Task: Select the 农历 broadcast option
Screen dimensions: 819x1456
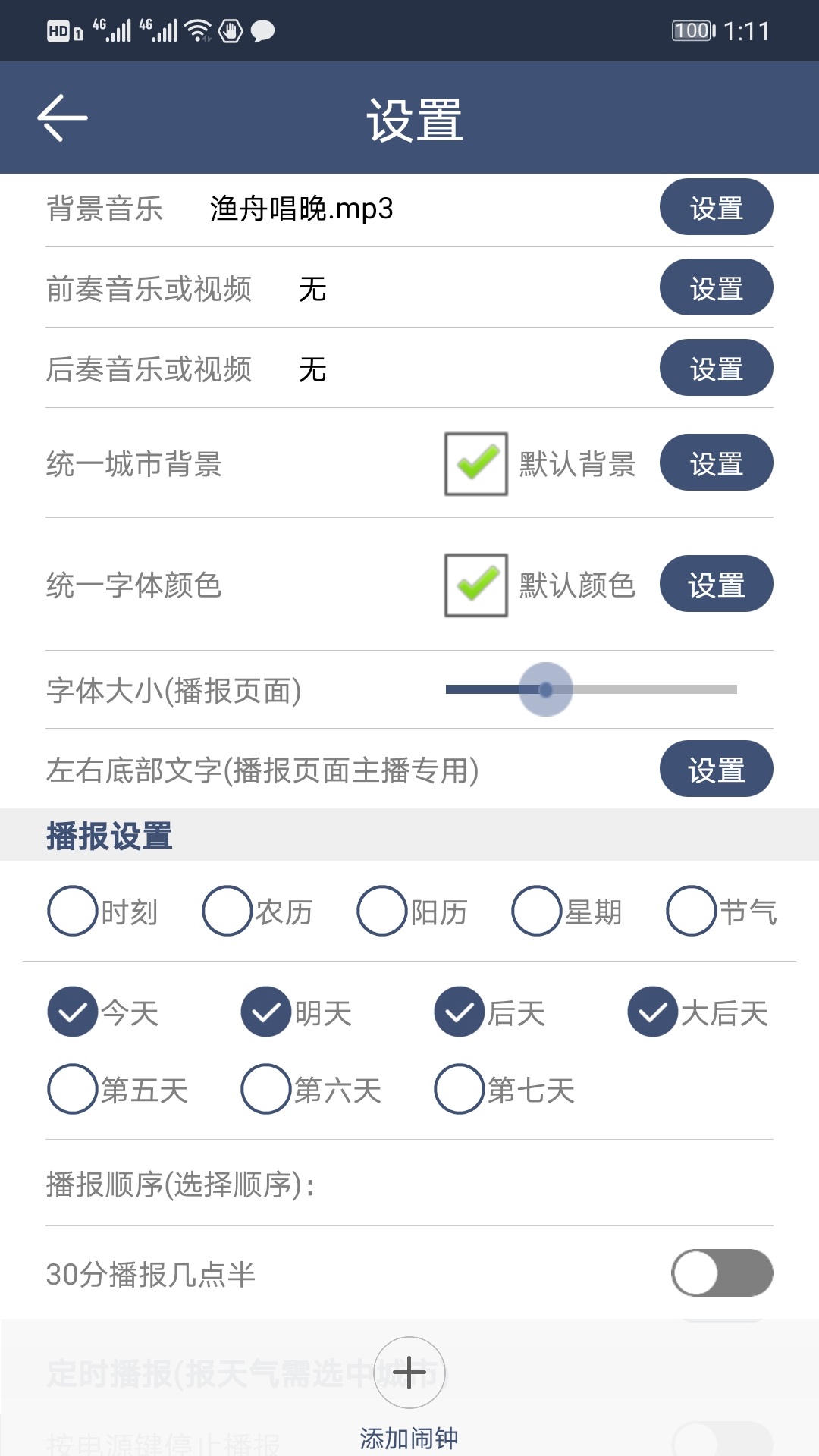Action: (x=227, y=913)
